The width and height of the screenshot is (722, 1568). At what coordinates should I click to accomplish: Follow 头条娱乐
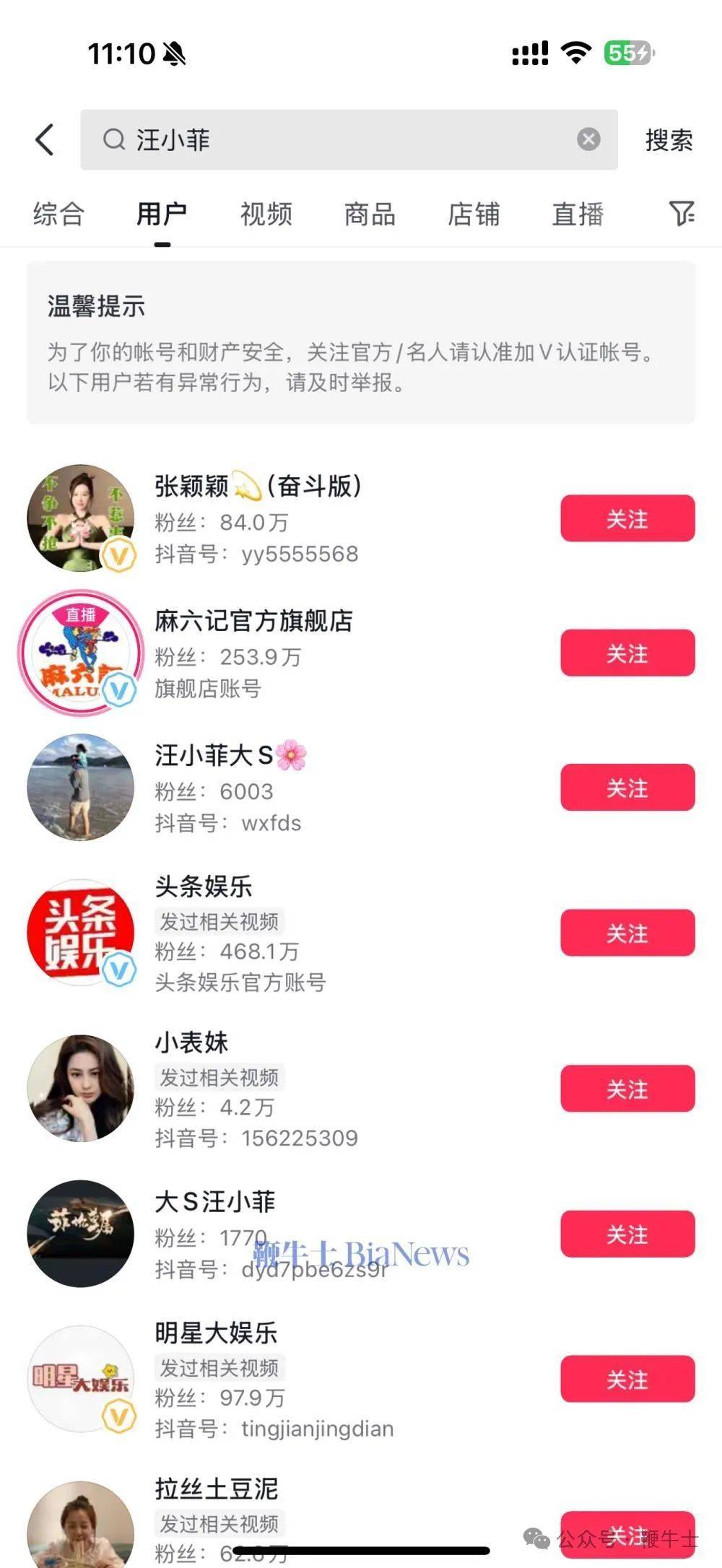[x=627, y=933]
